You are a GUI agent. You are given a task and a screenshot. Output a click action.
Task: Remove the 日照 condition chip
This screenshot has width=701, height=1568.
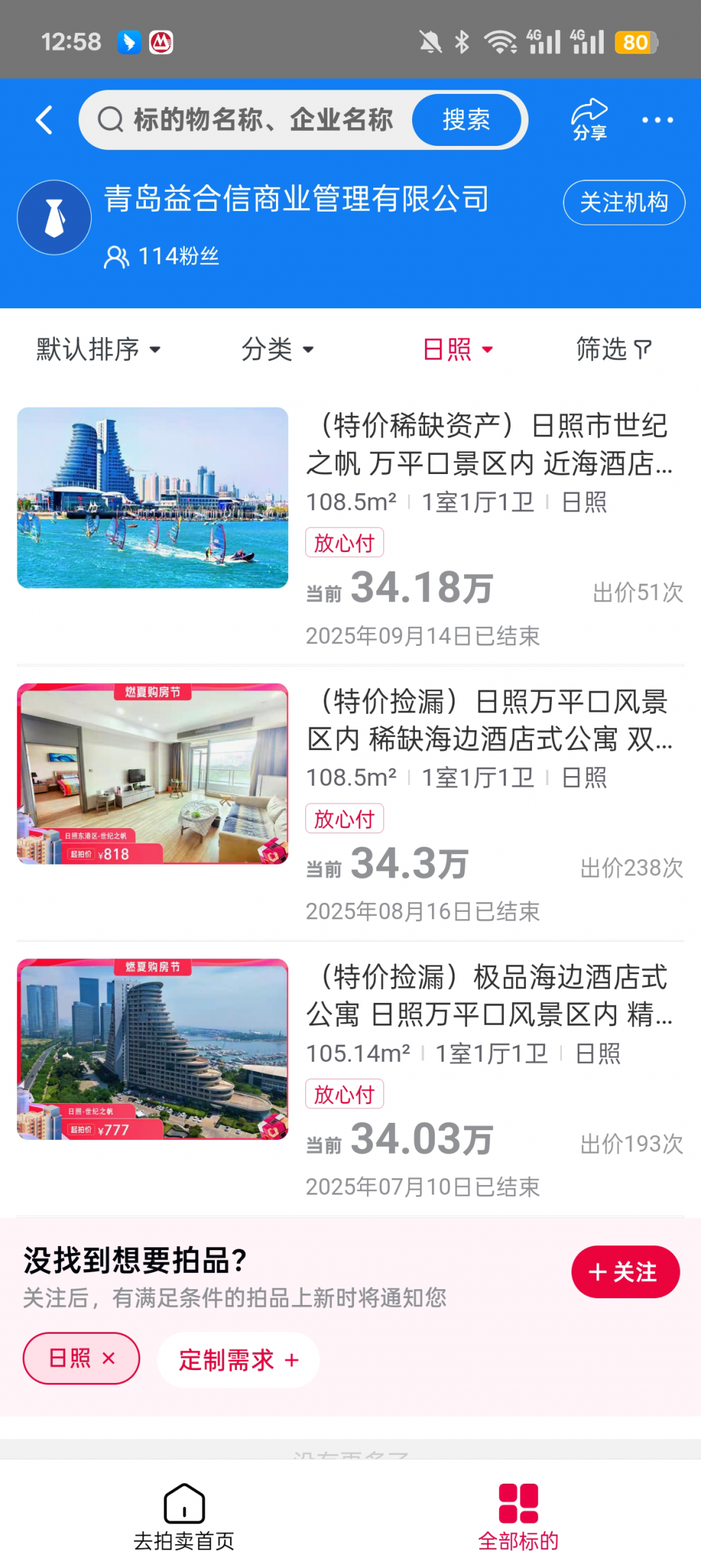coord(109,1358)
